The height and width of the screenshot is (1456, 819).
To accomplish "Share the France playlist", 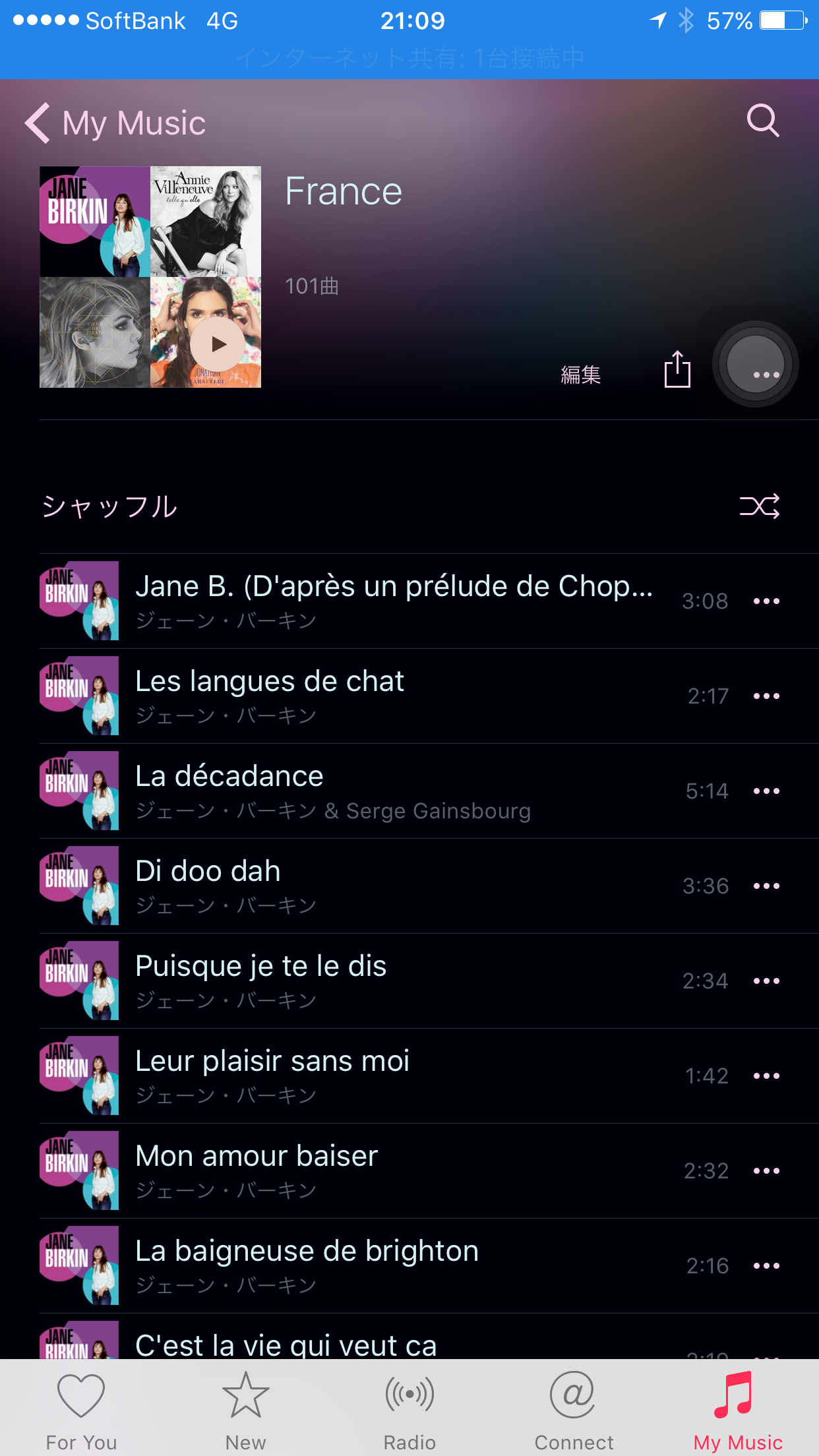I will 677,370.
